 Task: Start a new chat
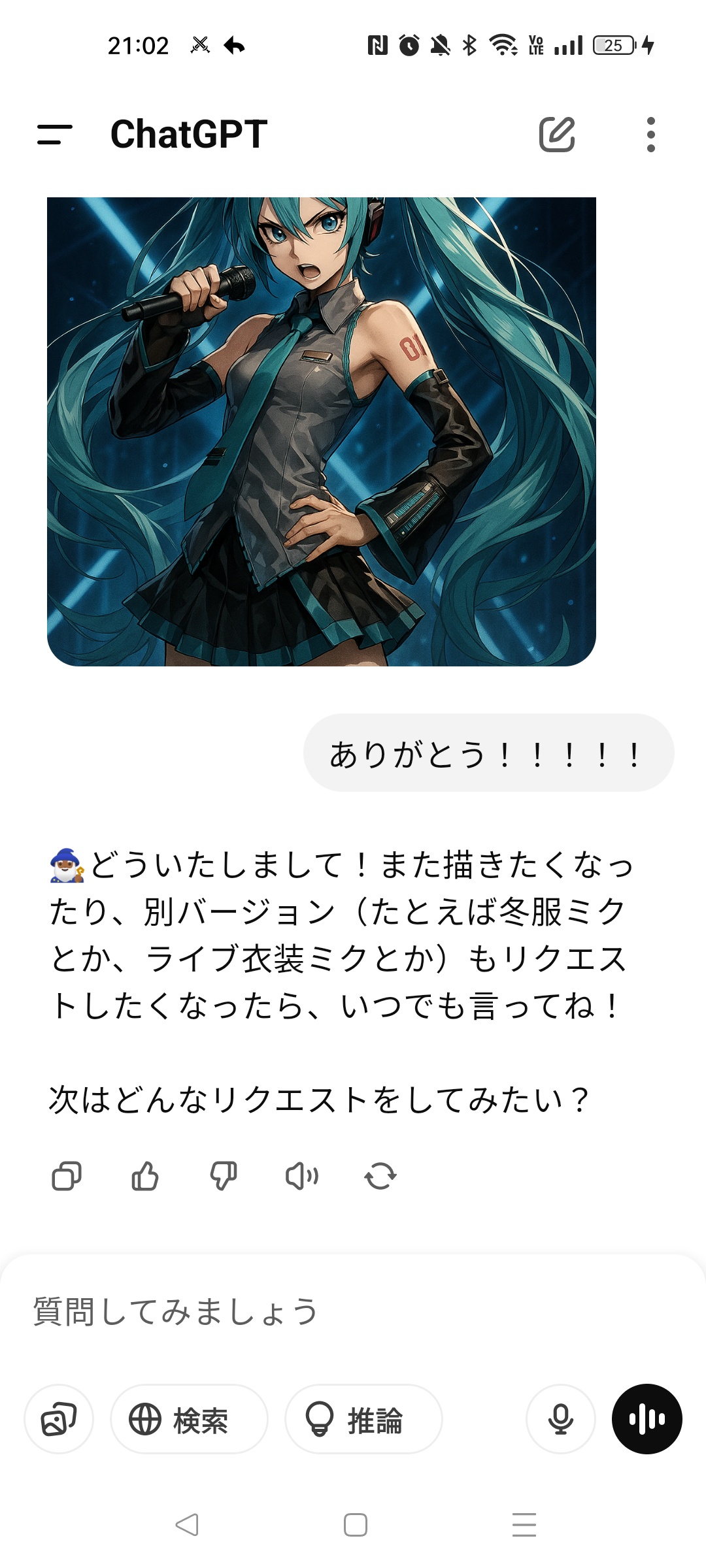pos(557,135)
